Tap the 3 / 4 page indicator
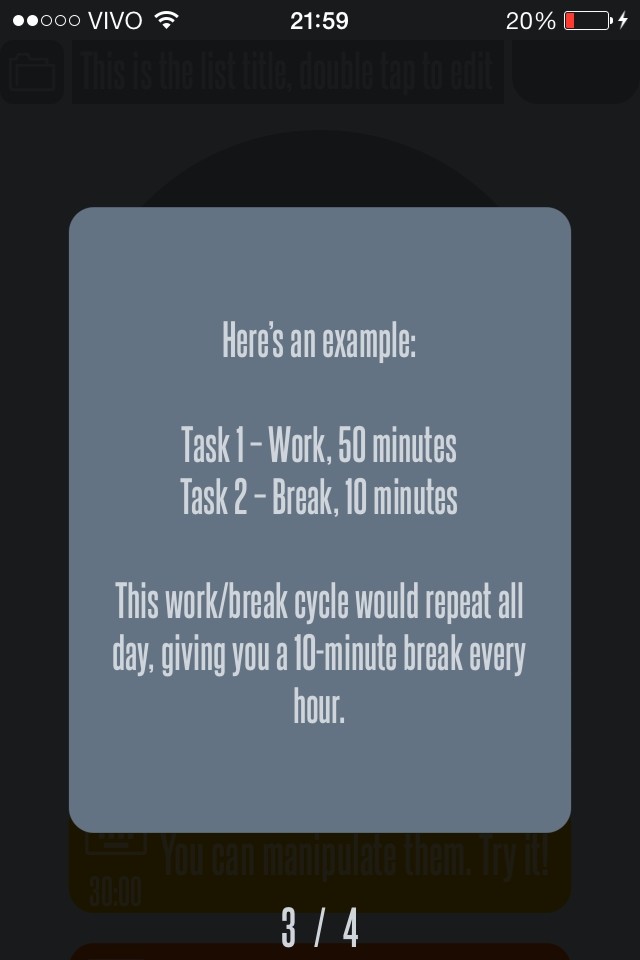Image resolution: width=640 pixels, height=960 pixels. tap(320, 928)
